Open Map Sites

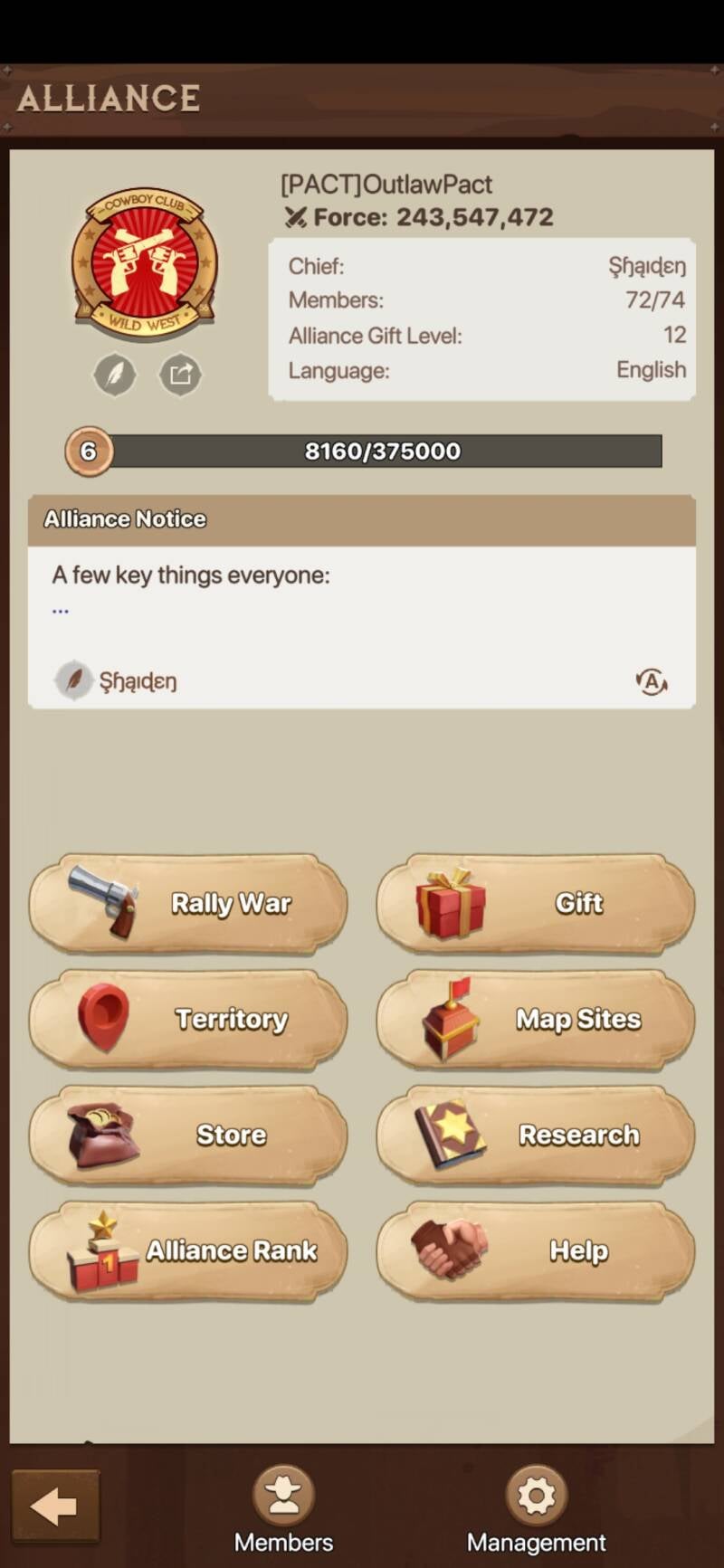pos(536,1020)
